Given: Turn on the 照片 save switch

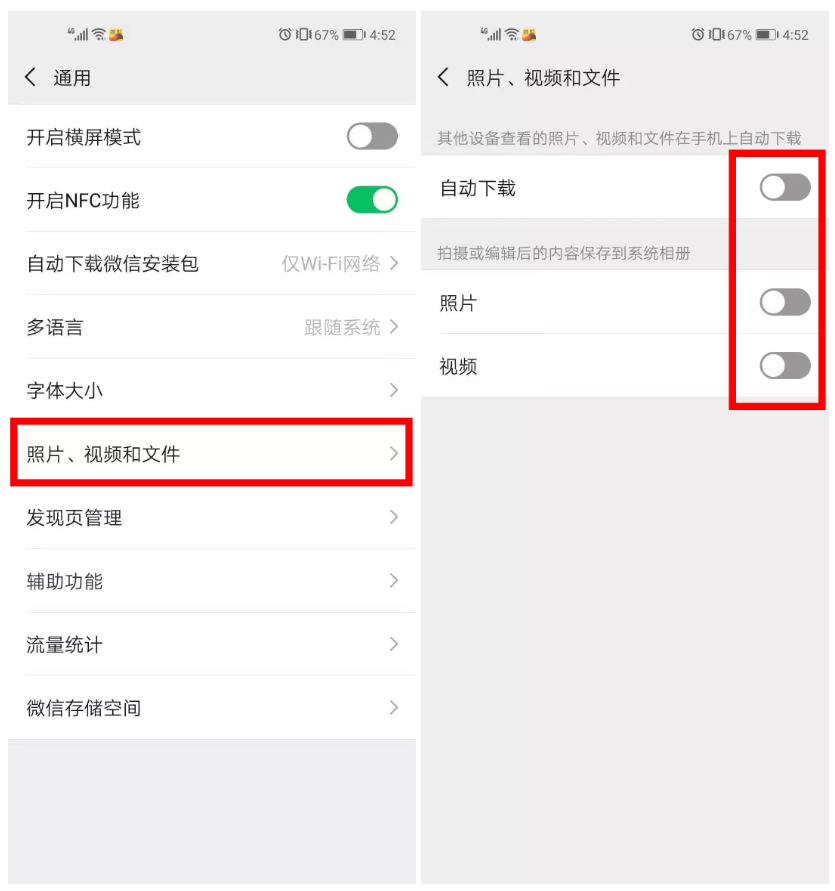Looking at the screenshot, I should [x=785, y=302].
